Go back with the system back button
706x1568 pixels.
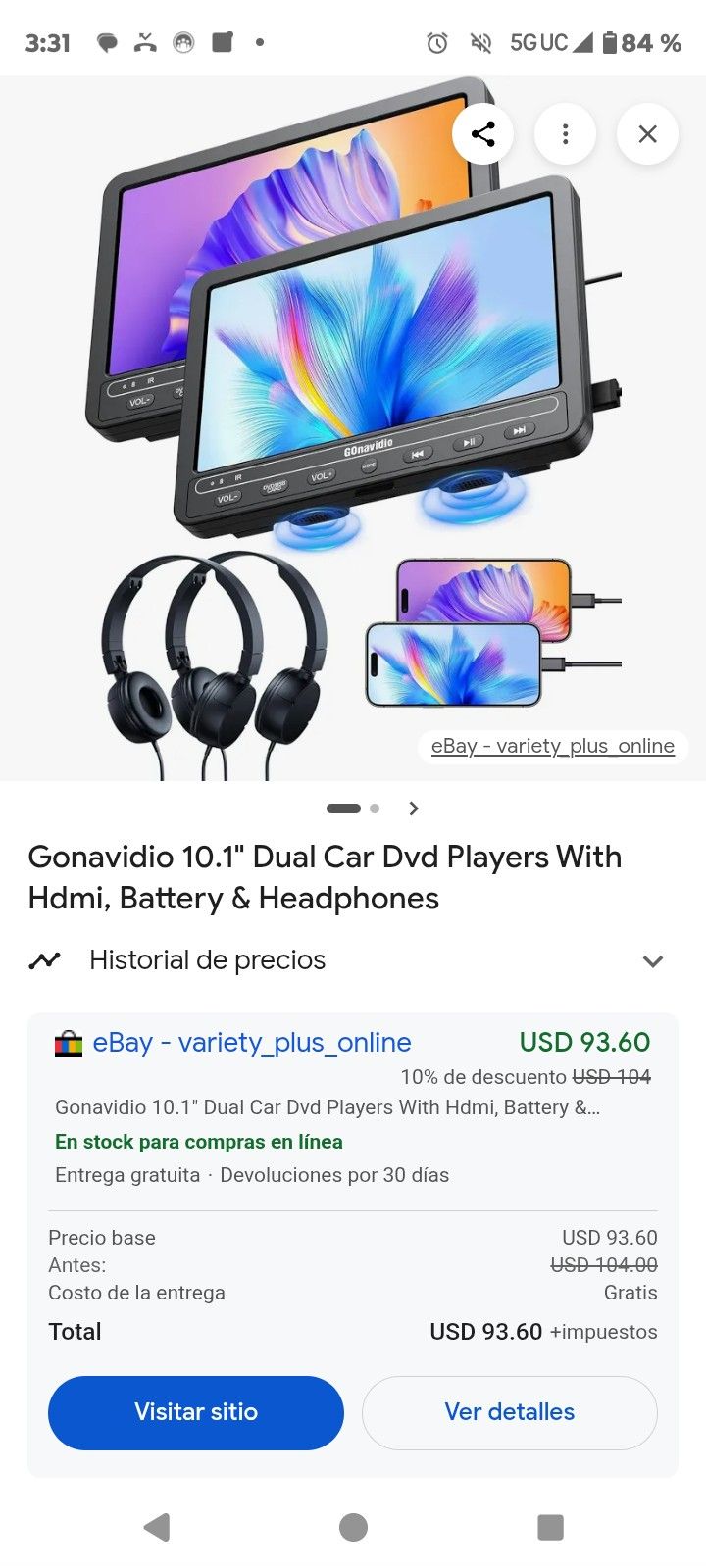157,1526
